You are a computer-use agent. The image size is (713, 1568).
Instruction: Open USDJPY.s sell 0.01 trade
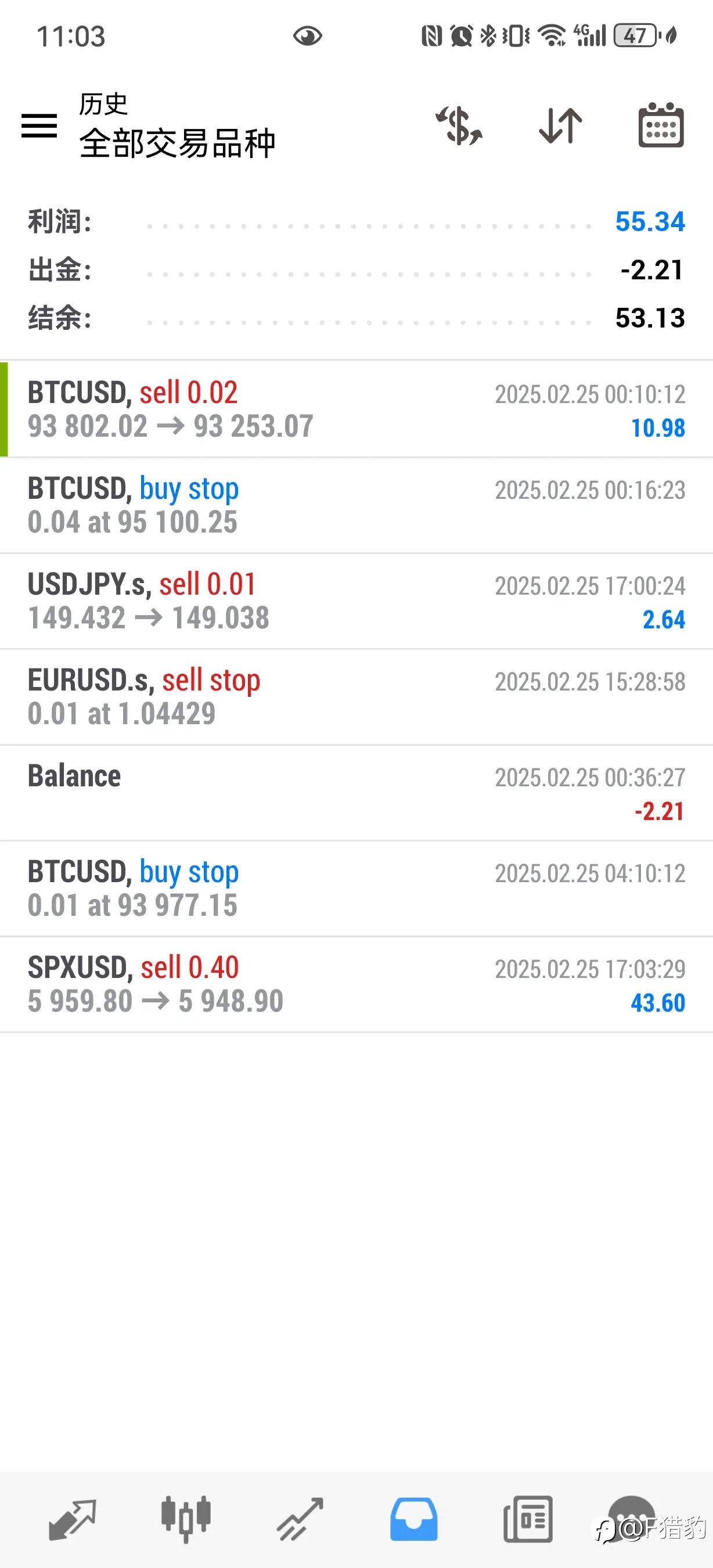[356, 602]
